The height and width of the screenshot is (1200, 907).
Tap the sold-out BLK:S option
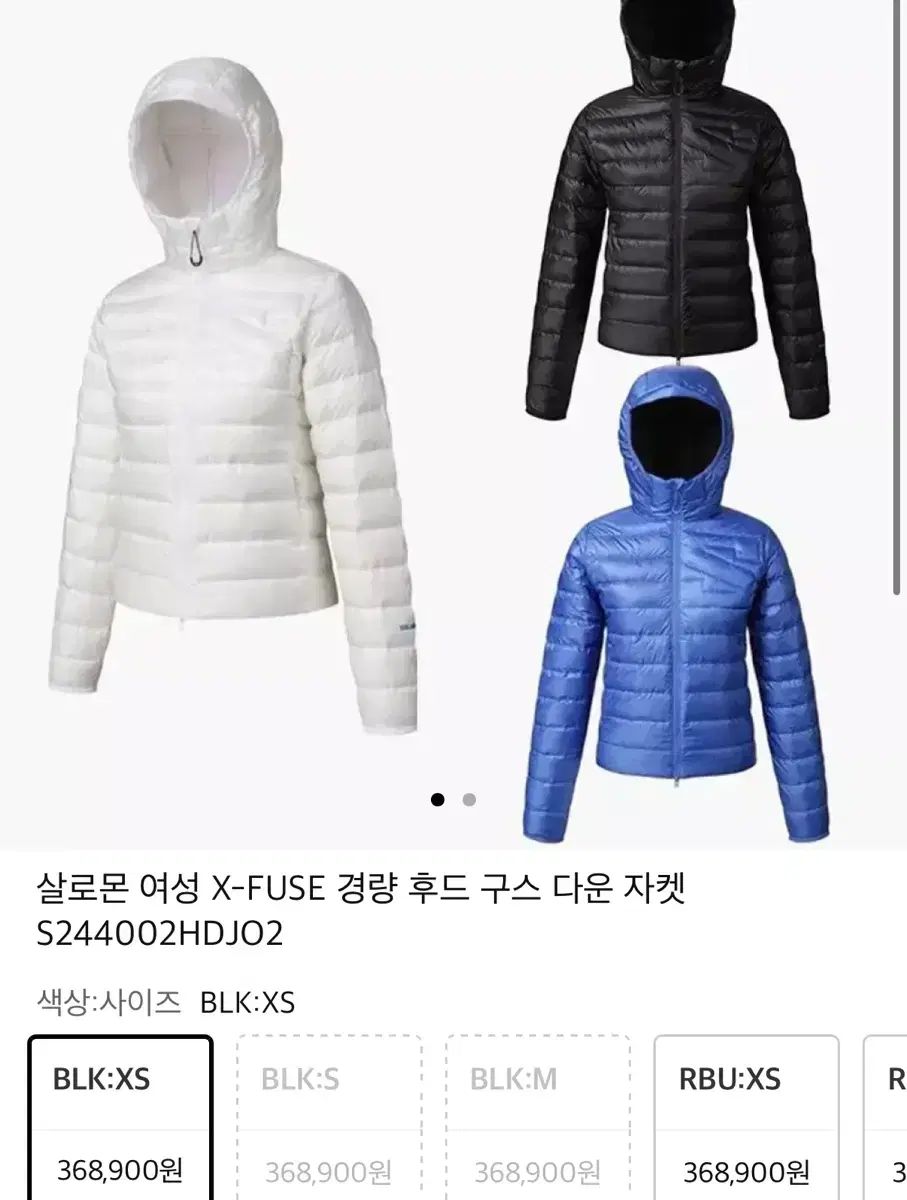click(329, 1118)
